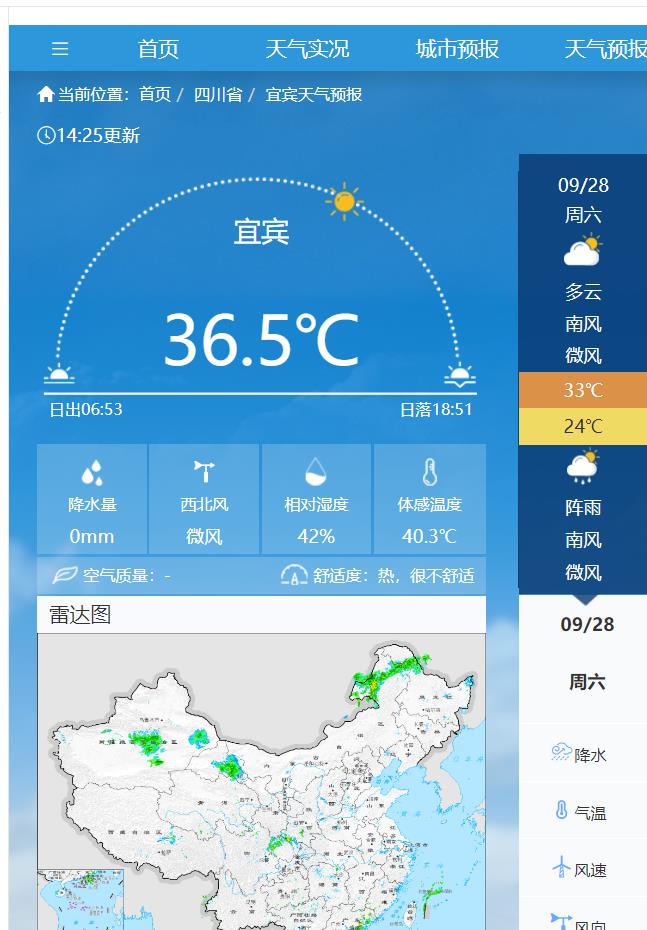Select the 09/28 周六 forecast card
The height and width of the screenshot is (930, 647).
583,370
